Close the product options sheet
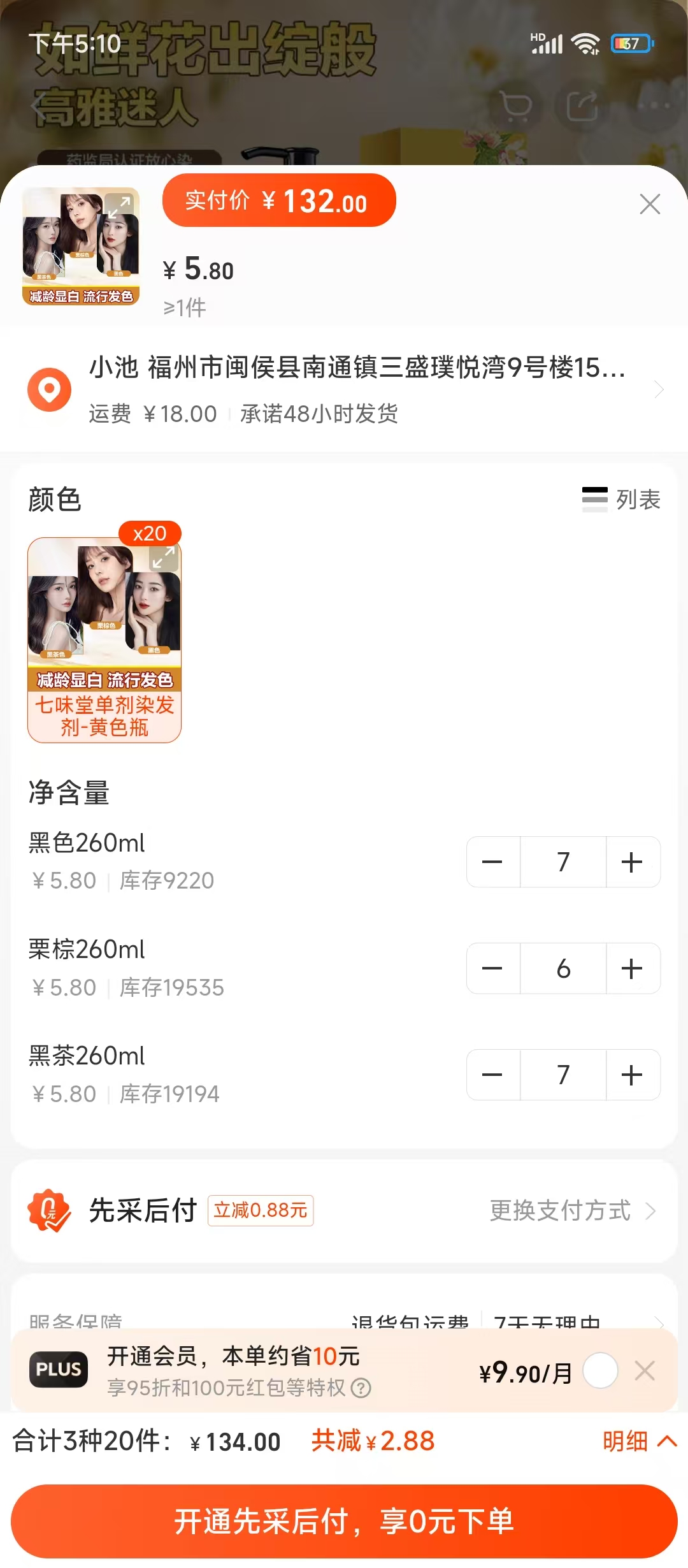The height and width of the screenshot is (1568, 688). tap(649, 204)
